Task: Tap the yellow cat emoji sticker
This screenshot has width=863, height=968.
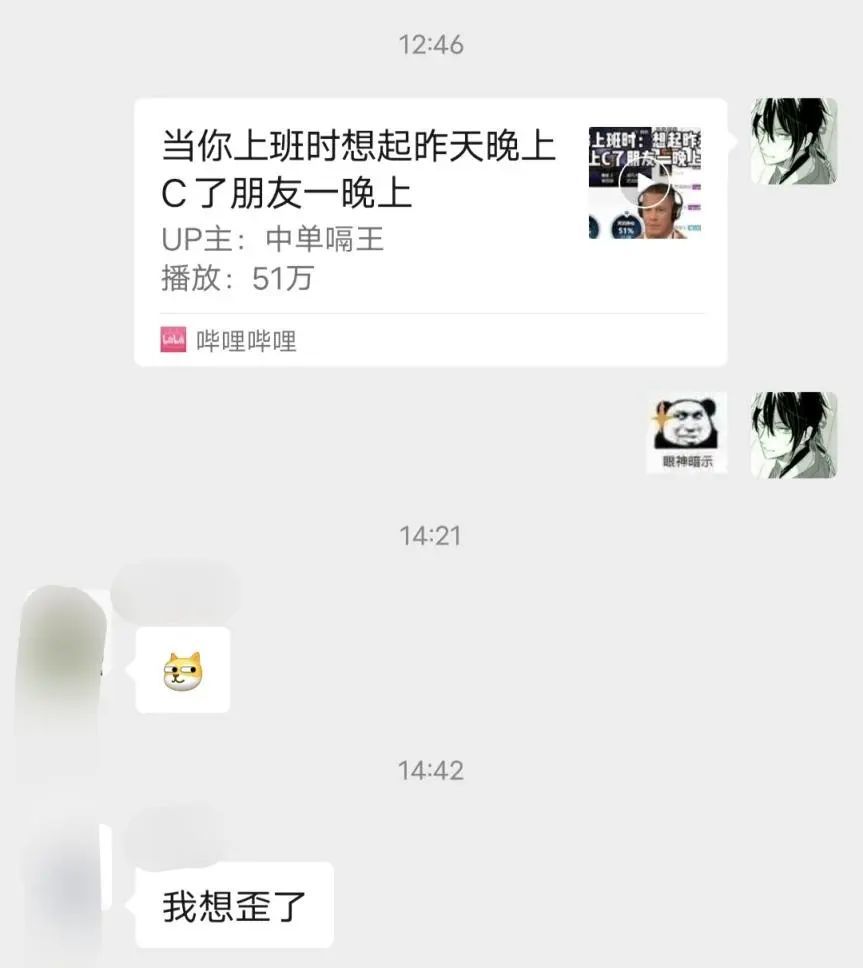Action: pos(184,669)
